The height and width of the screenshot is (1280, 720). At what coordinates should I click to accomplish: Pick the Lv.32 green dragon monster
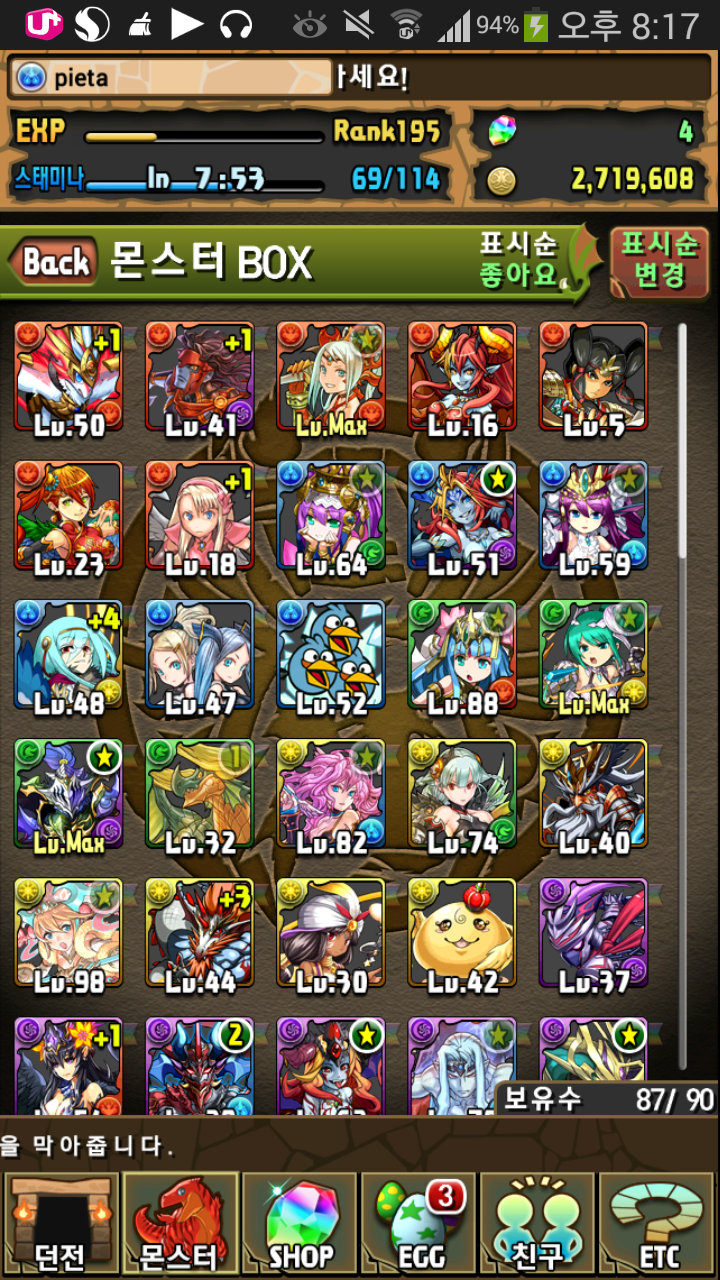(x=200, y=796)
